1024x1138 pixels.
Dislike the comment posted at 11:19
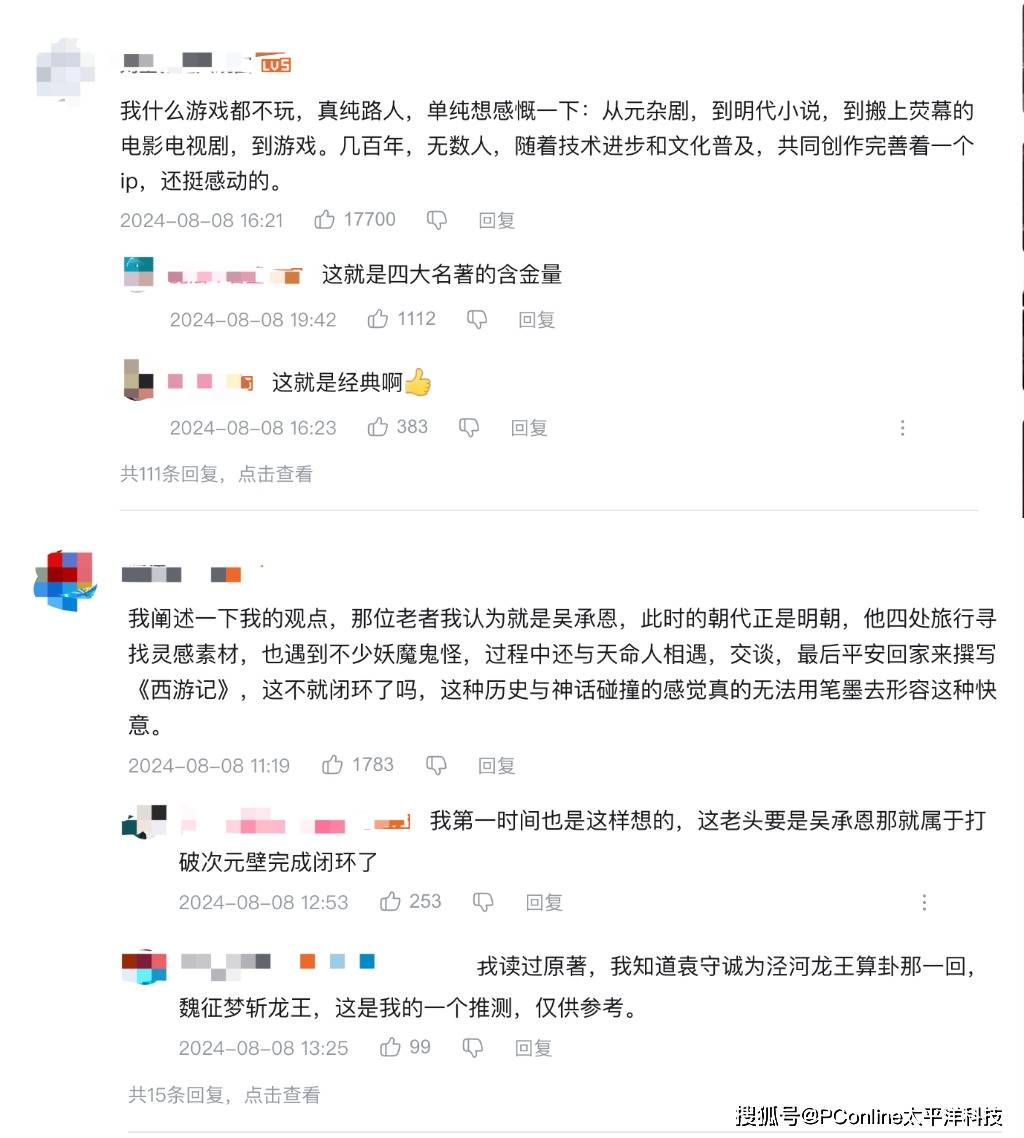click(436, 765)
